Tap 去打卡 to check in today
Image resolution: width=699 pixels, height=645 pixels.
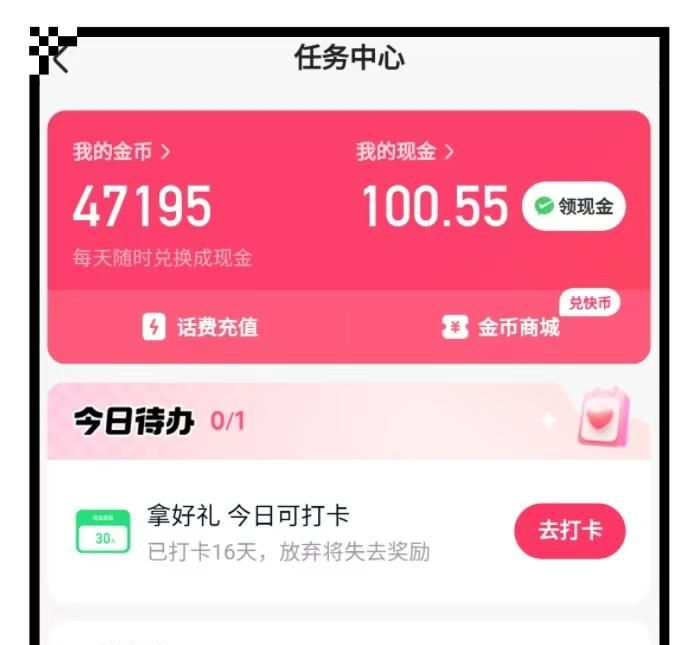(x=570, y=530)
